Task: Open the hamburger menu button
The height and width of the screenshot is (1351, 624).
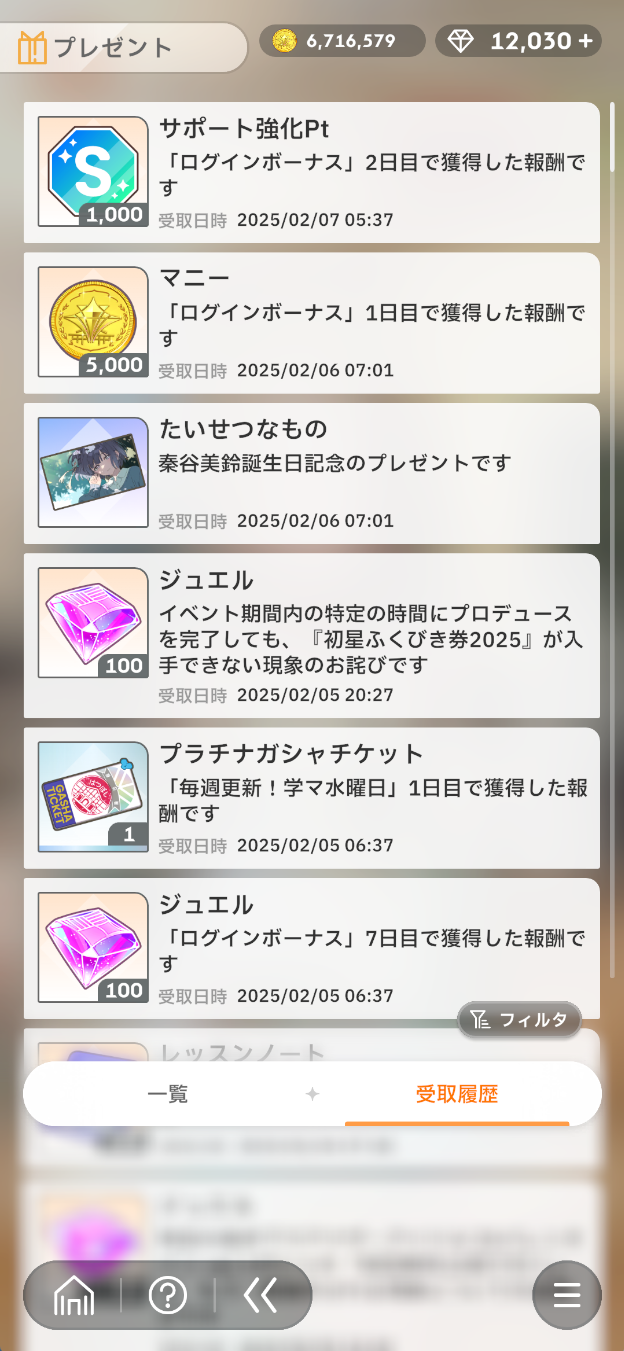Action: [567, 1296]
